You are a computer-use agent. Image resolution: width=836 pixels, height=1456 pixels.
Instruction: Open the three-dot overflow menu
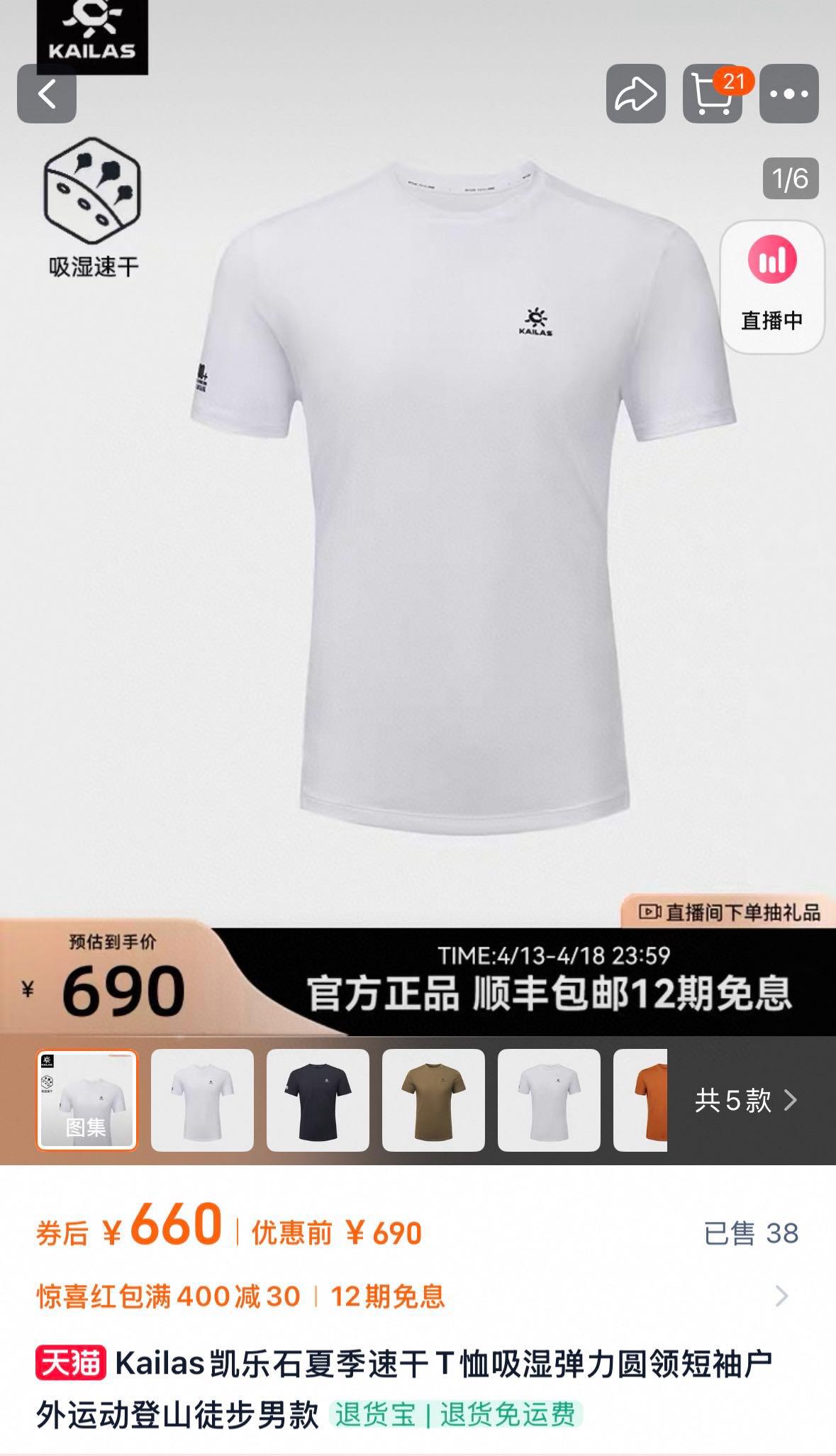[788, 94]
